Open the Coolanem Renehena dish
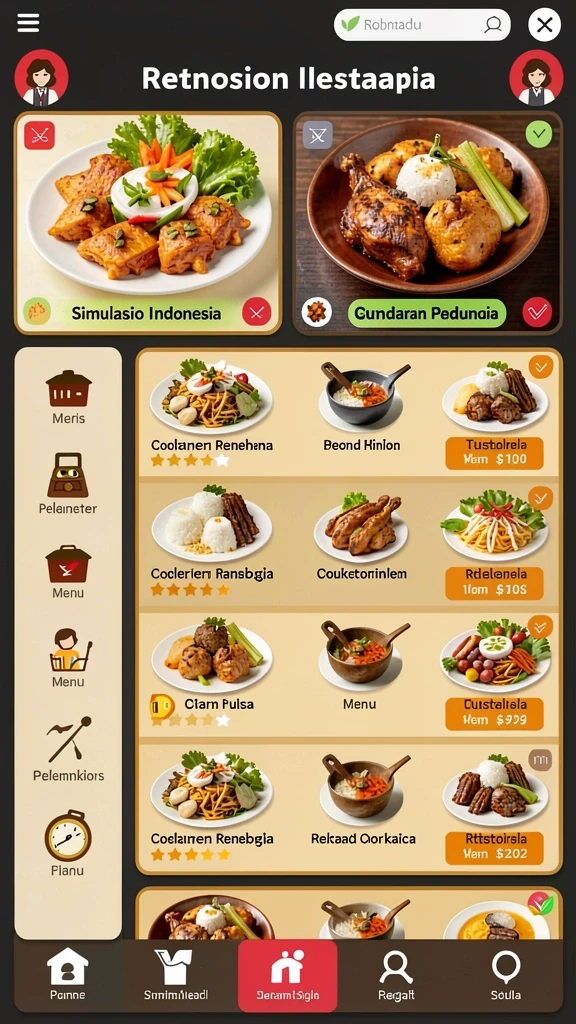The image size is (576, 1024). point(212,413)
